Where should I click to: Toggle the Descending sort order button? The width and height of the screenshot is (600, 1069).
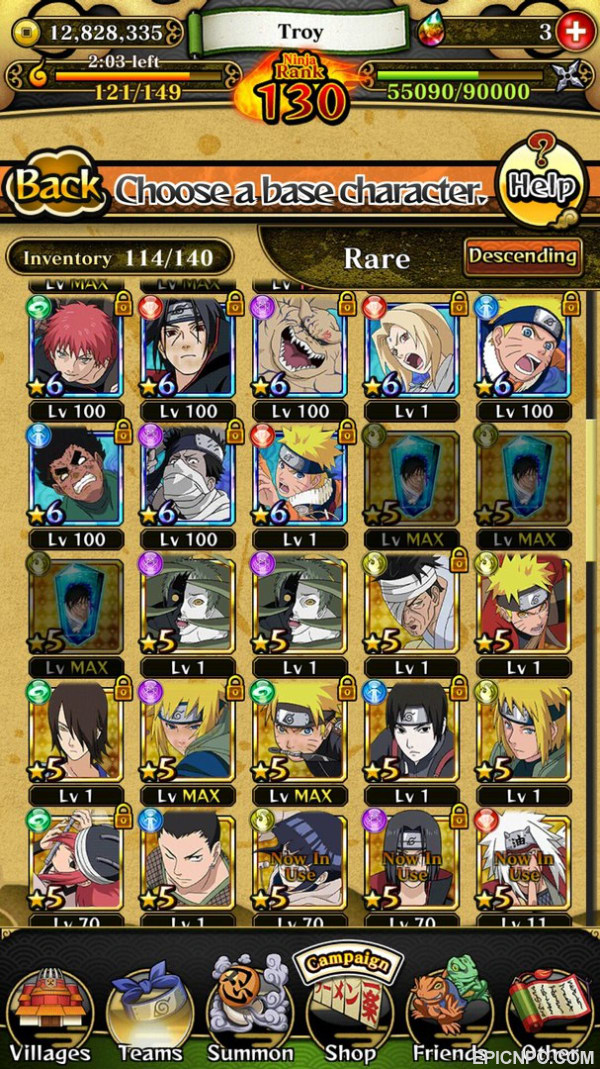tap(523, 257)
